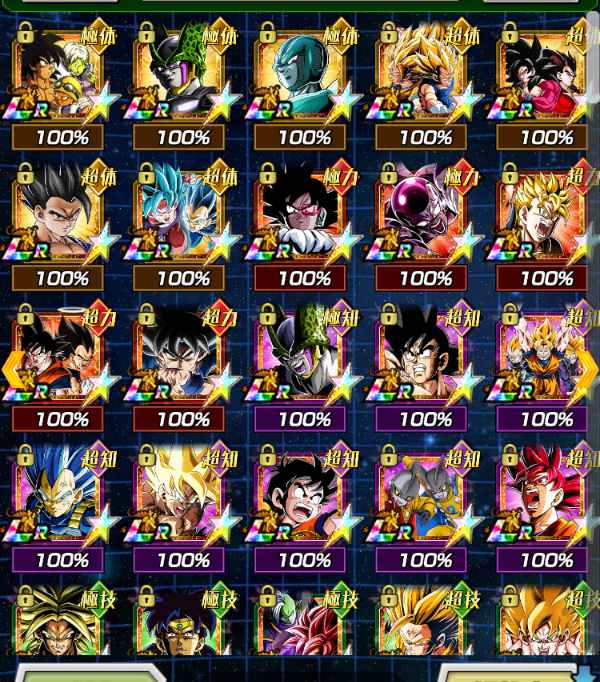Select the Super Saiyan Blue Goku and Vegeta card

(x=183, y=218)
